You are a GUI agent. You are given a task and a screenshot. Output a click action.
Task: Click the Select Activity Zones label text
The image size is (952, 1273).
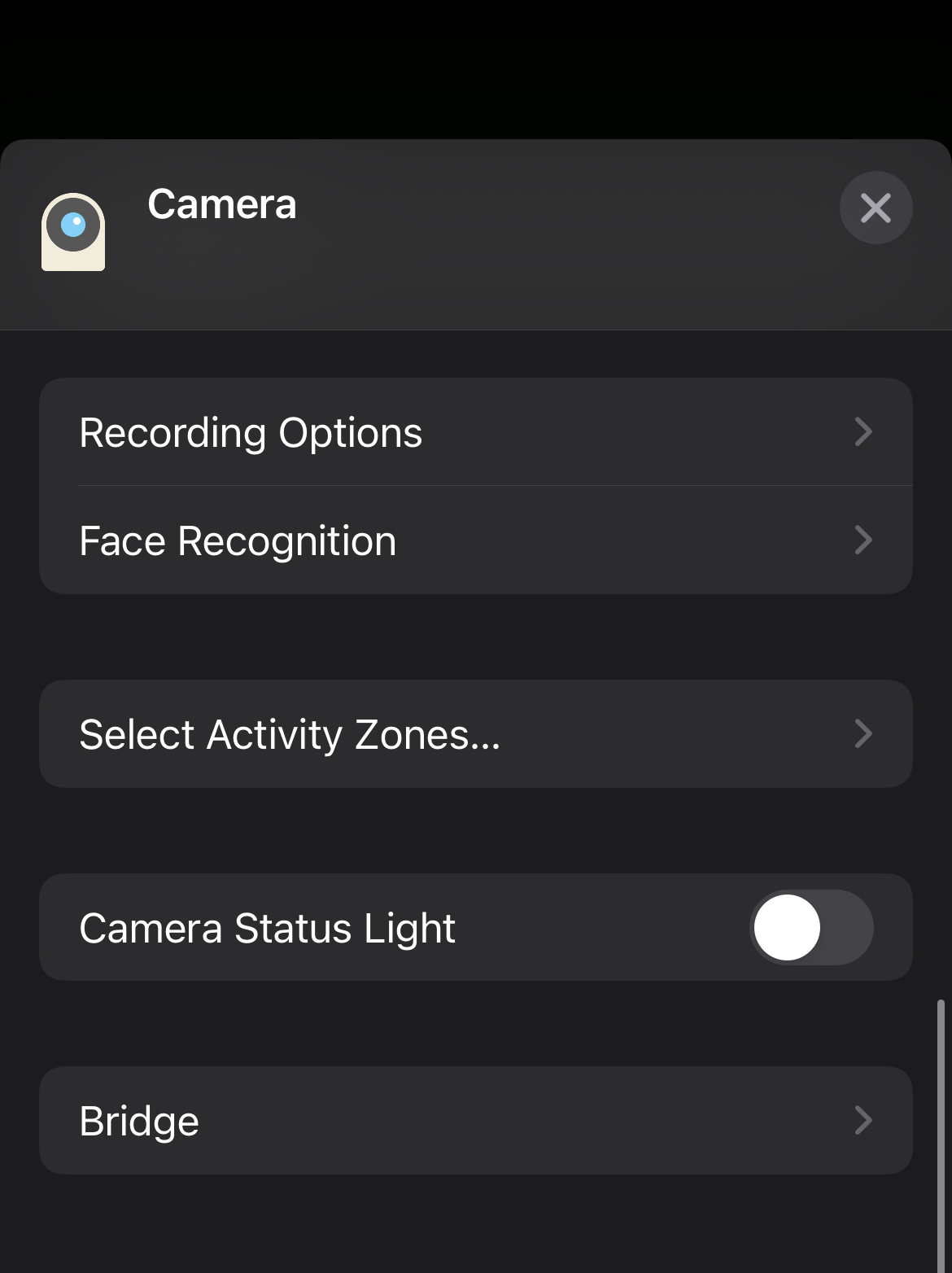(289, 733)
